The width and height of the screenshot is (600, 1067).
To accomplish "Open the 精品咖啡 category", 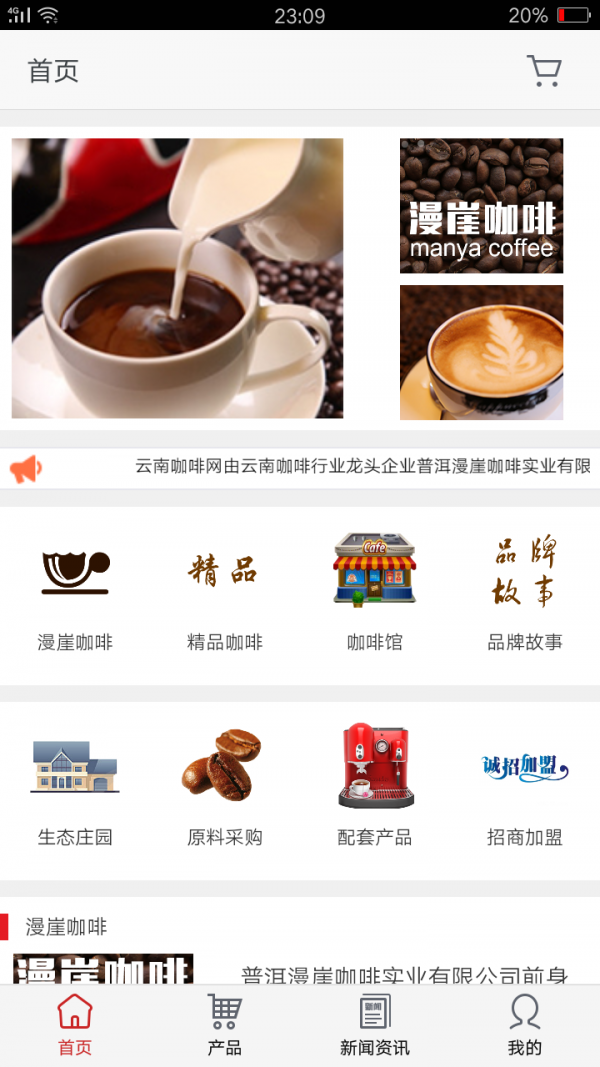I will click(225, 595).
